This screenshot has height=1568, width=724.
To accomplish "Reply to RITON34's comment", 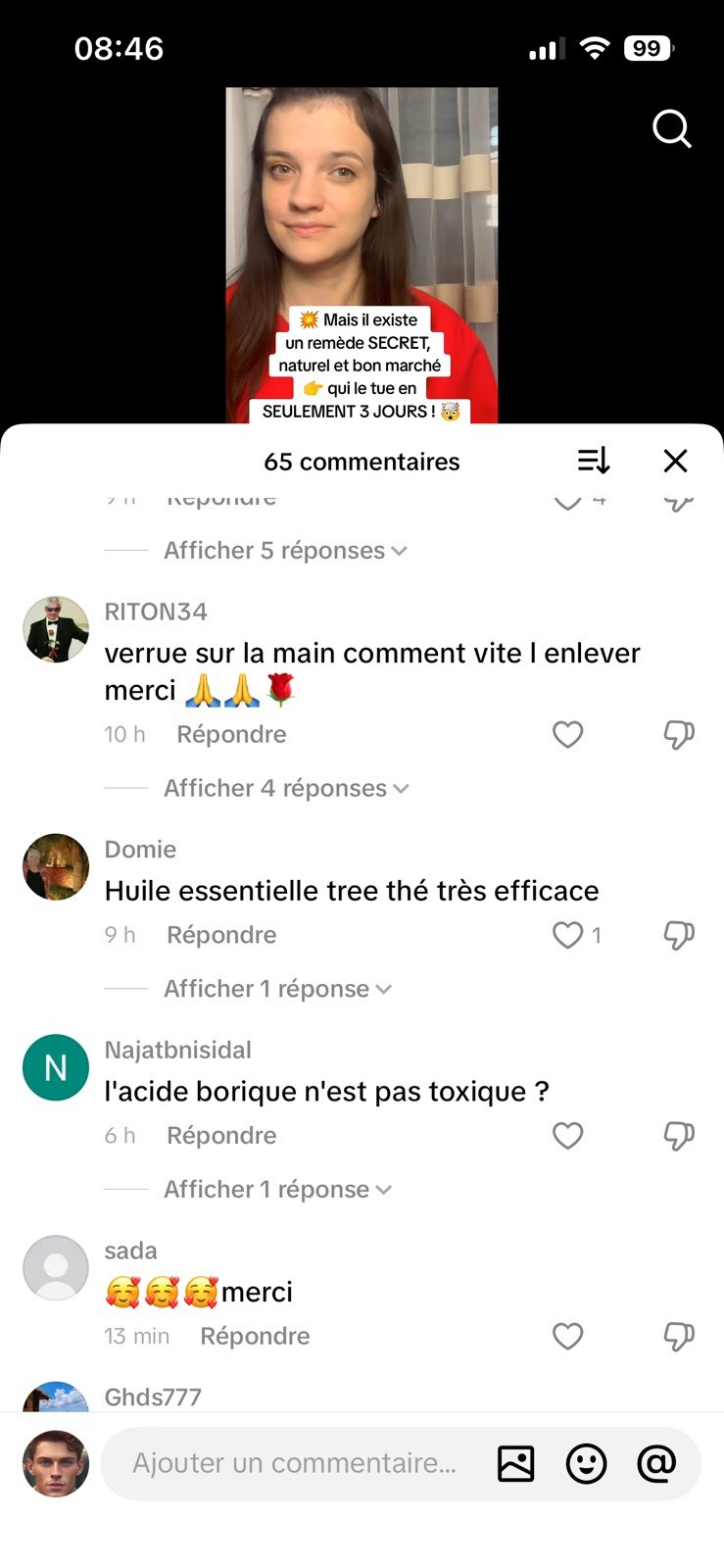I will pyautogui.click(x=231, y=734).
